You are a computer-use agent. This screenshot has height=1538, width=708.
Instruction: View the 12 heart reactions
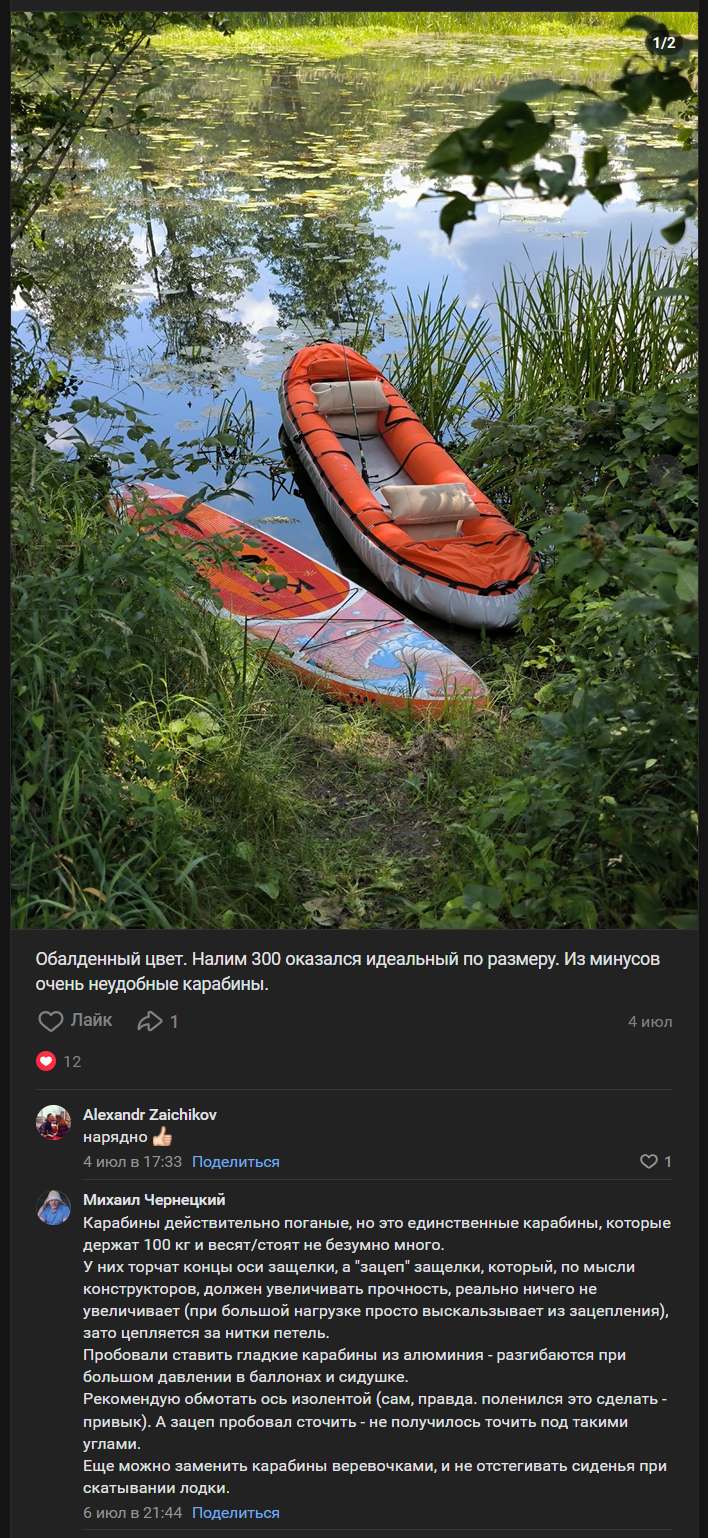point(59,1061)
